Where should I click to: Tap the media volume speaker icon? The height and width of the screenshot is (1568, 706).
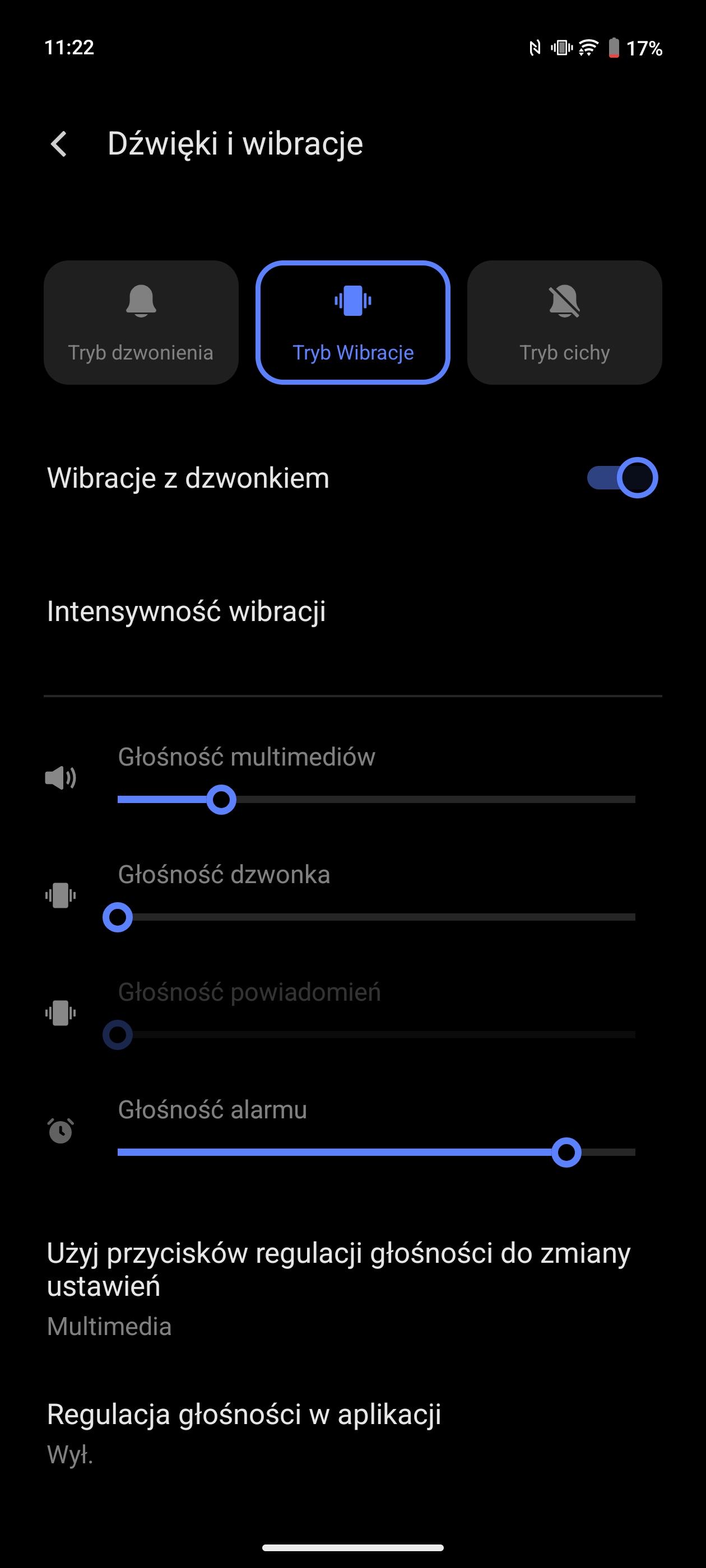[x=61, y=778]
